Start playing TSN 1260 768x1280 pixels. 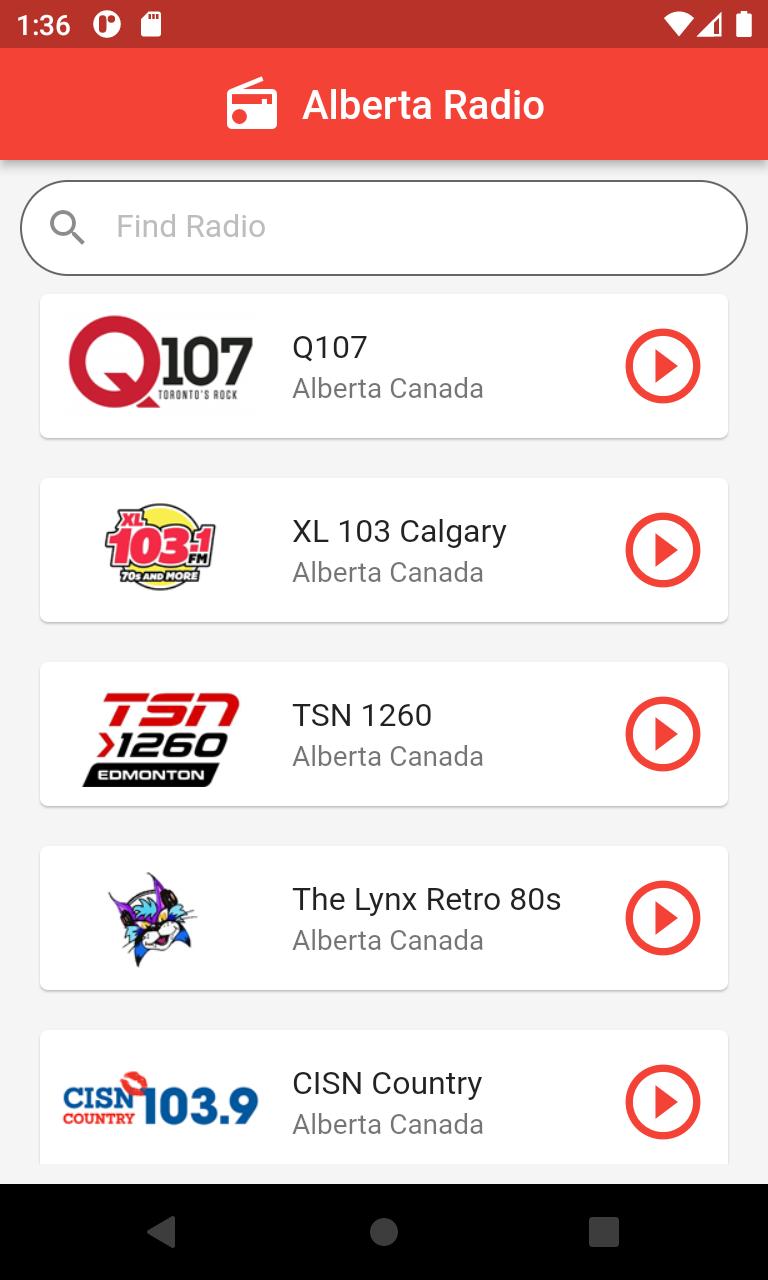(x=663, y=734)
